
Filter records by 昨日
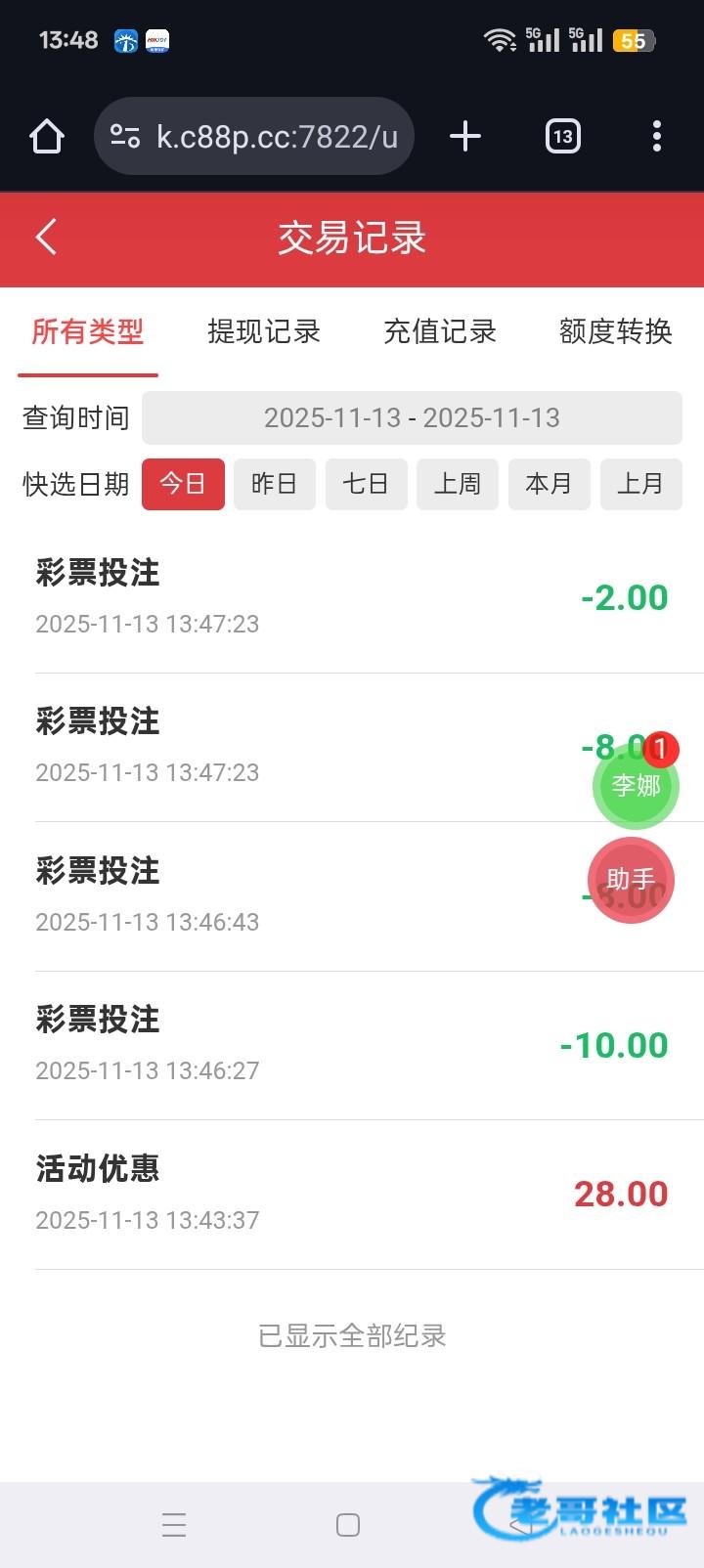click(x=274, y=484)
